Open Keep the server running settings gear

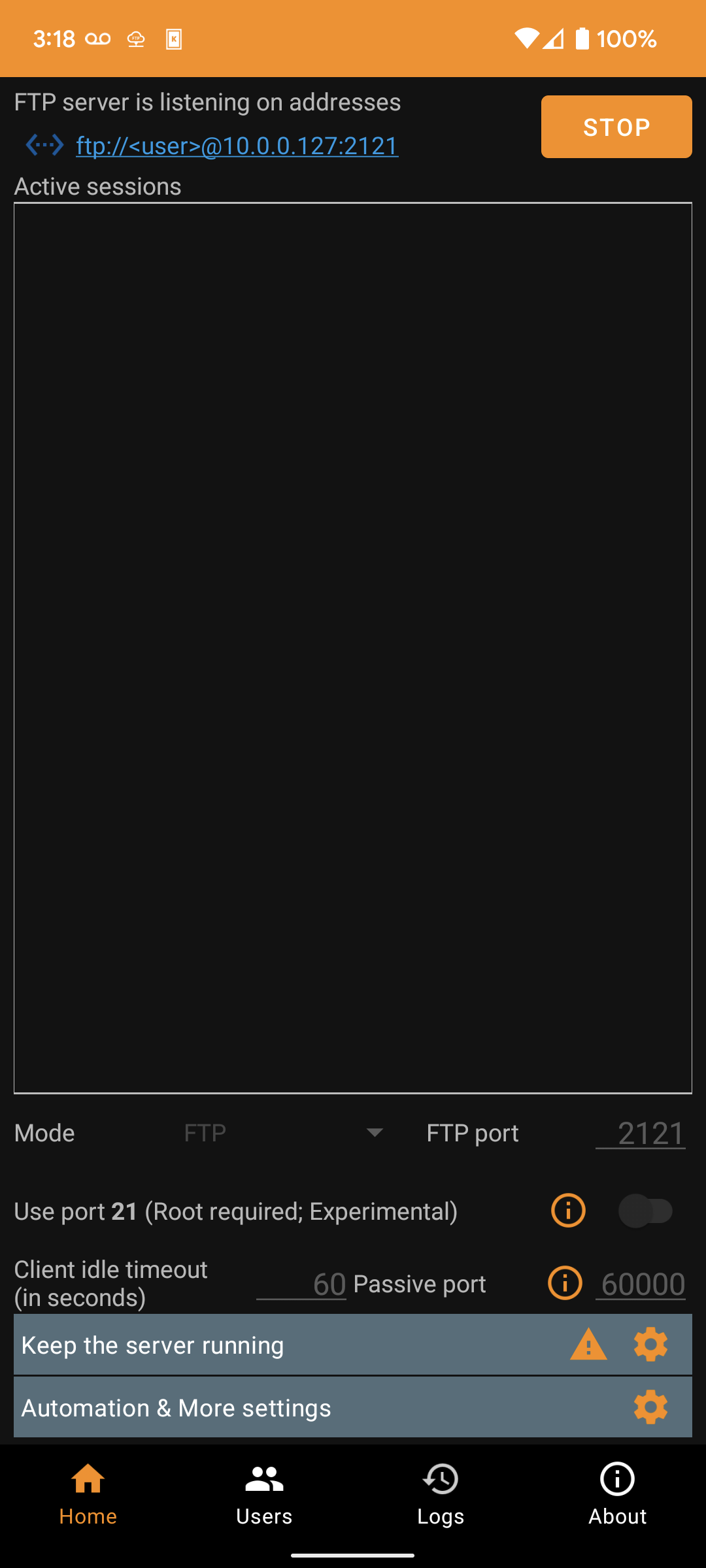(650, 1344)
